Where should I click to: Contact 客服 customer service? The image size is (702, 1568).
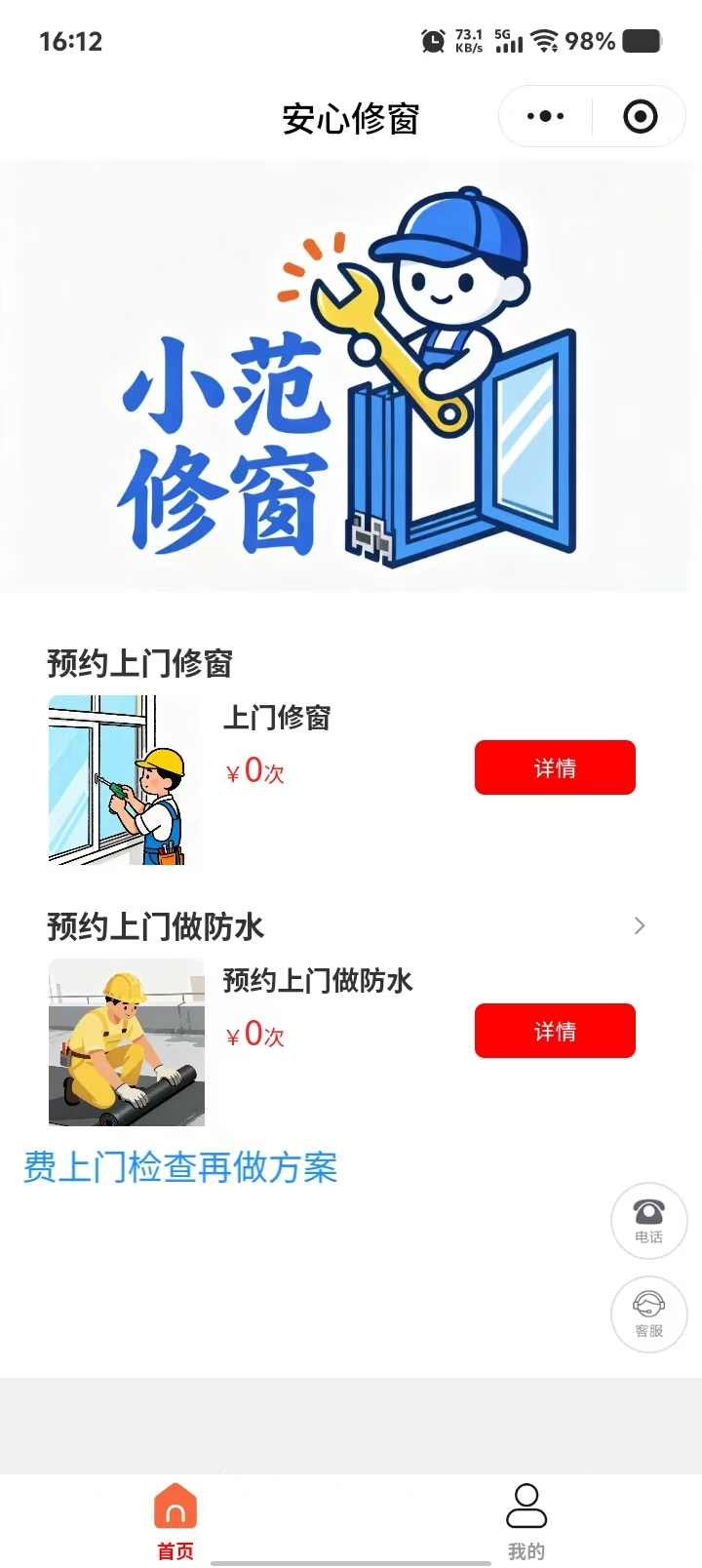pyautogui.click(x=648, y=1313)
